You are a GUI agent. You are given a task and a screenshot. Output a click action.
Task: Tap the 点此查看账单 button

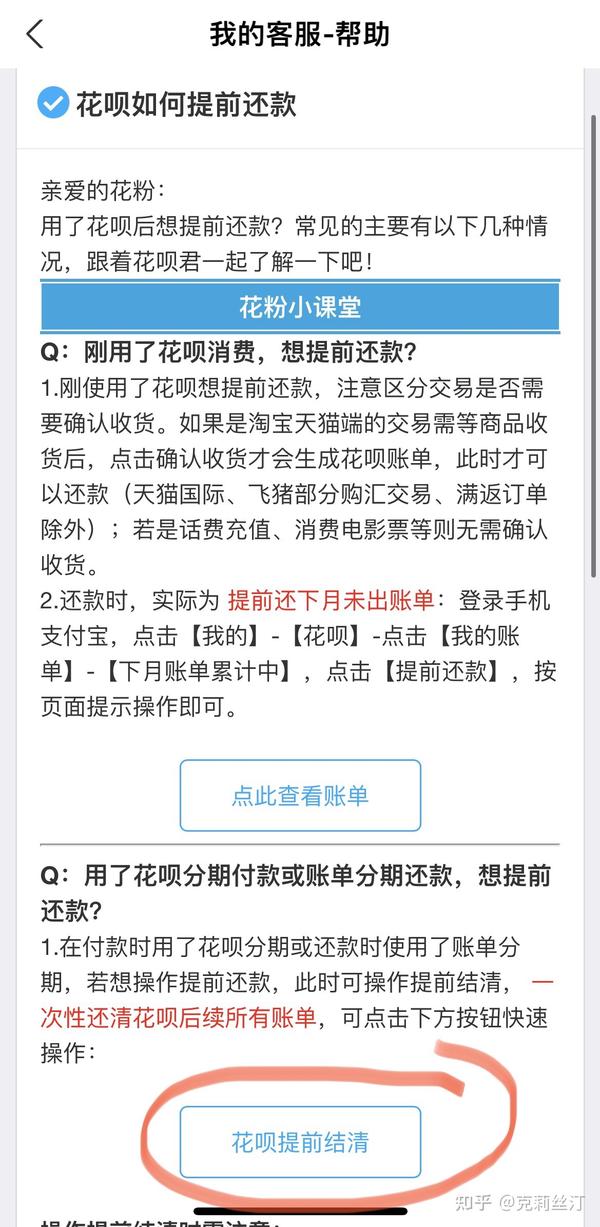click(300, 796)
